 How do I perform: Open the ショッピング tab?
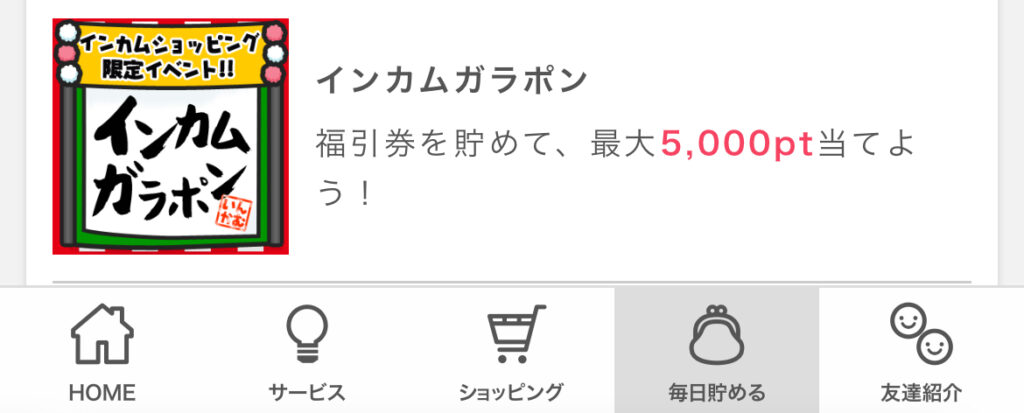point(511,352)
